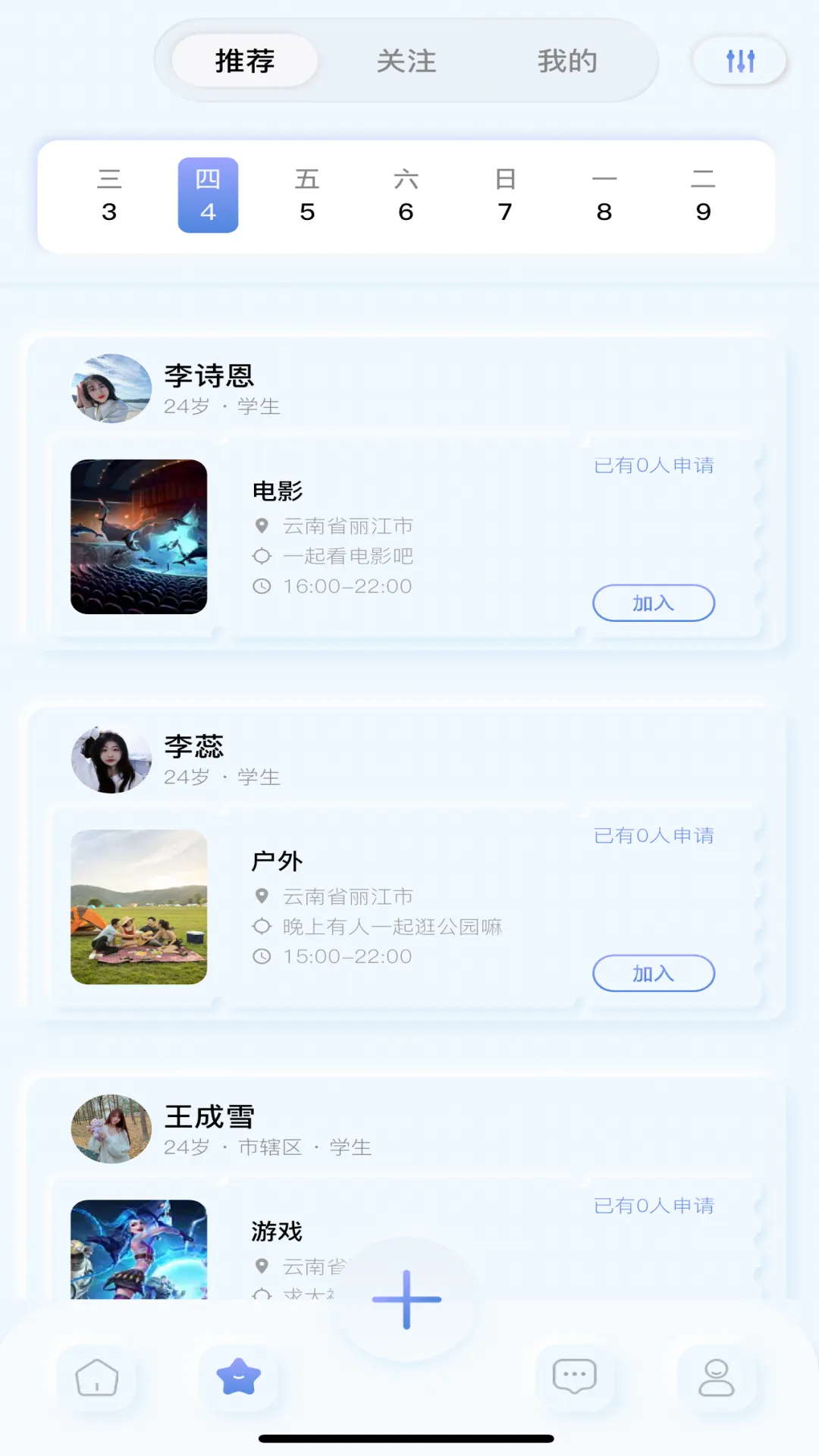Tap 加入 on 李蕊's outdoor activity
This screenshot has height=1456, width=819.
tap(654, 973)
